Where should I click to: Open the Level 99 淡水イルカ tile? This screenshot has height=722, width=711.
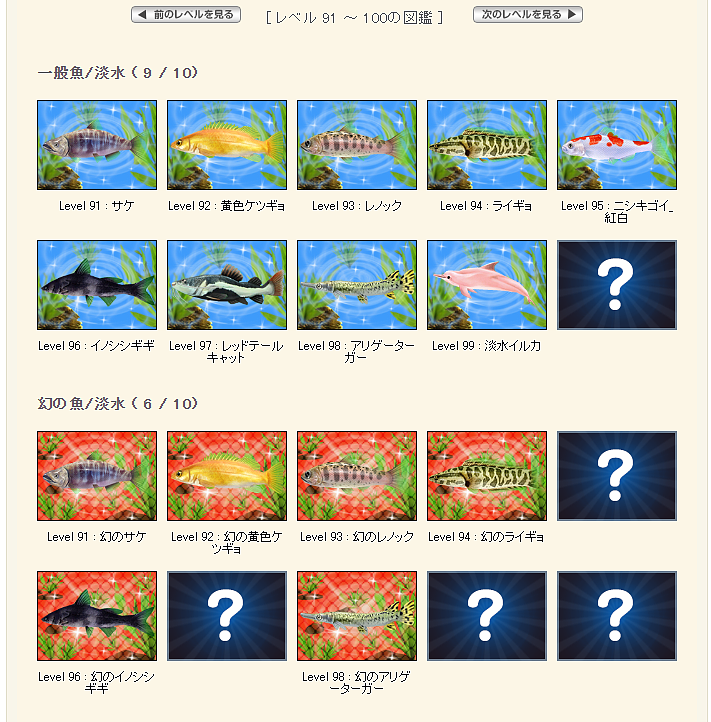click(487, 285)
